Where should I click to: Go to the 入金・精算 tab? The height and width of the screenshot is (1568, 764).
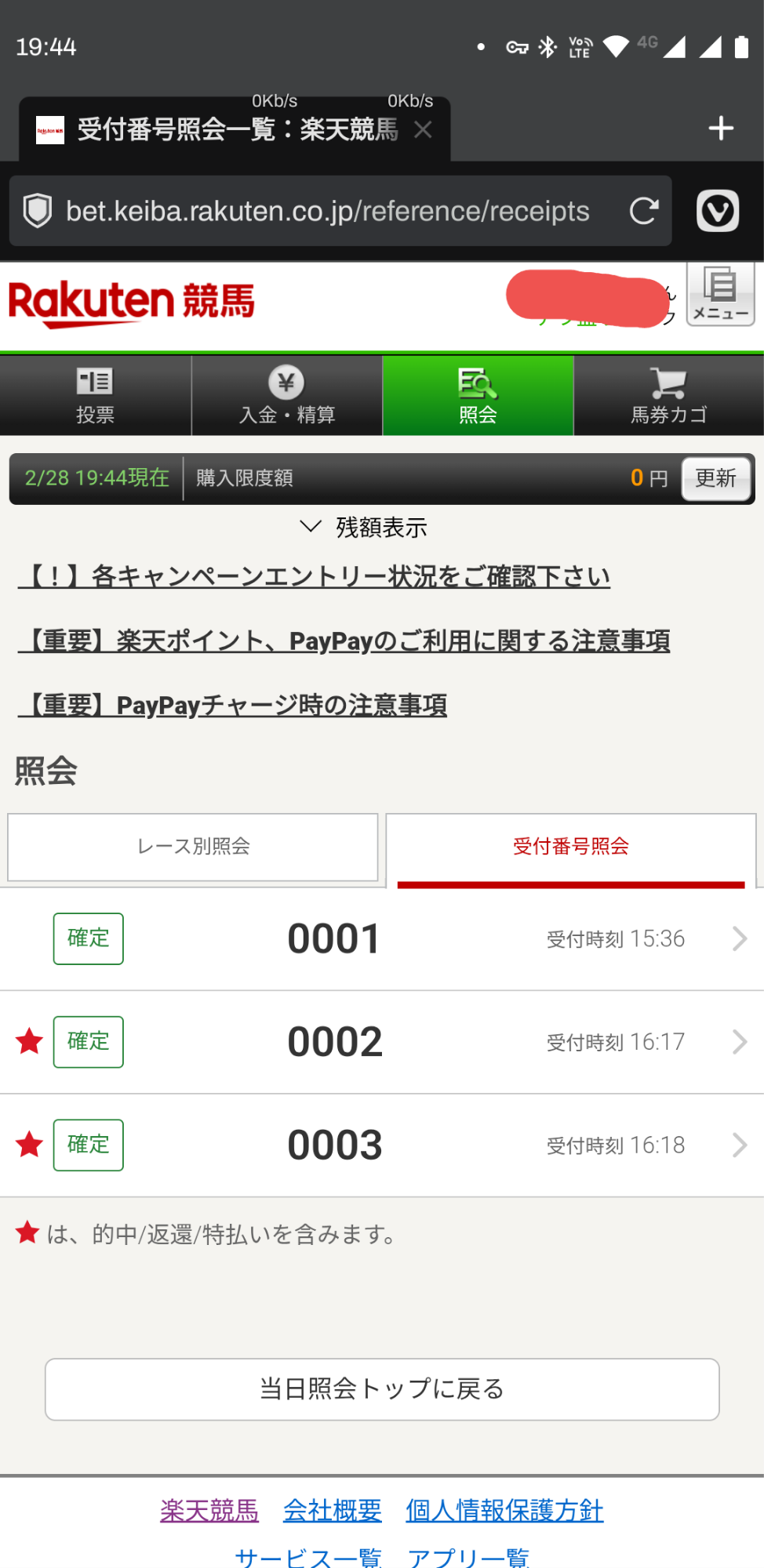pyautogui.click(x=287, y=396)
